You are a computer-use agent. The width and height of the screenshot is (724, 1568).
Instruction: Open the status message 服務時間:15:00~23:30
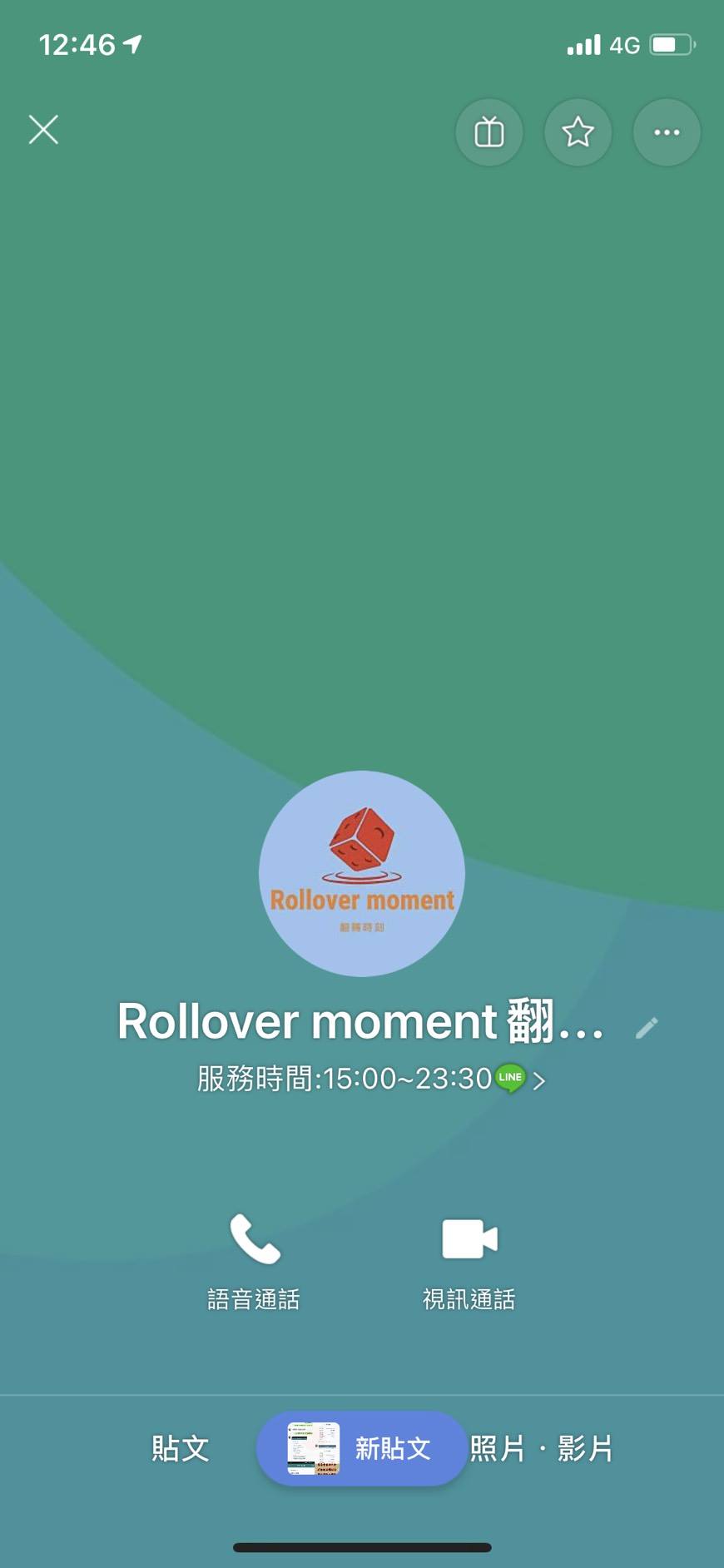click(371, 1079)
